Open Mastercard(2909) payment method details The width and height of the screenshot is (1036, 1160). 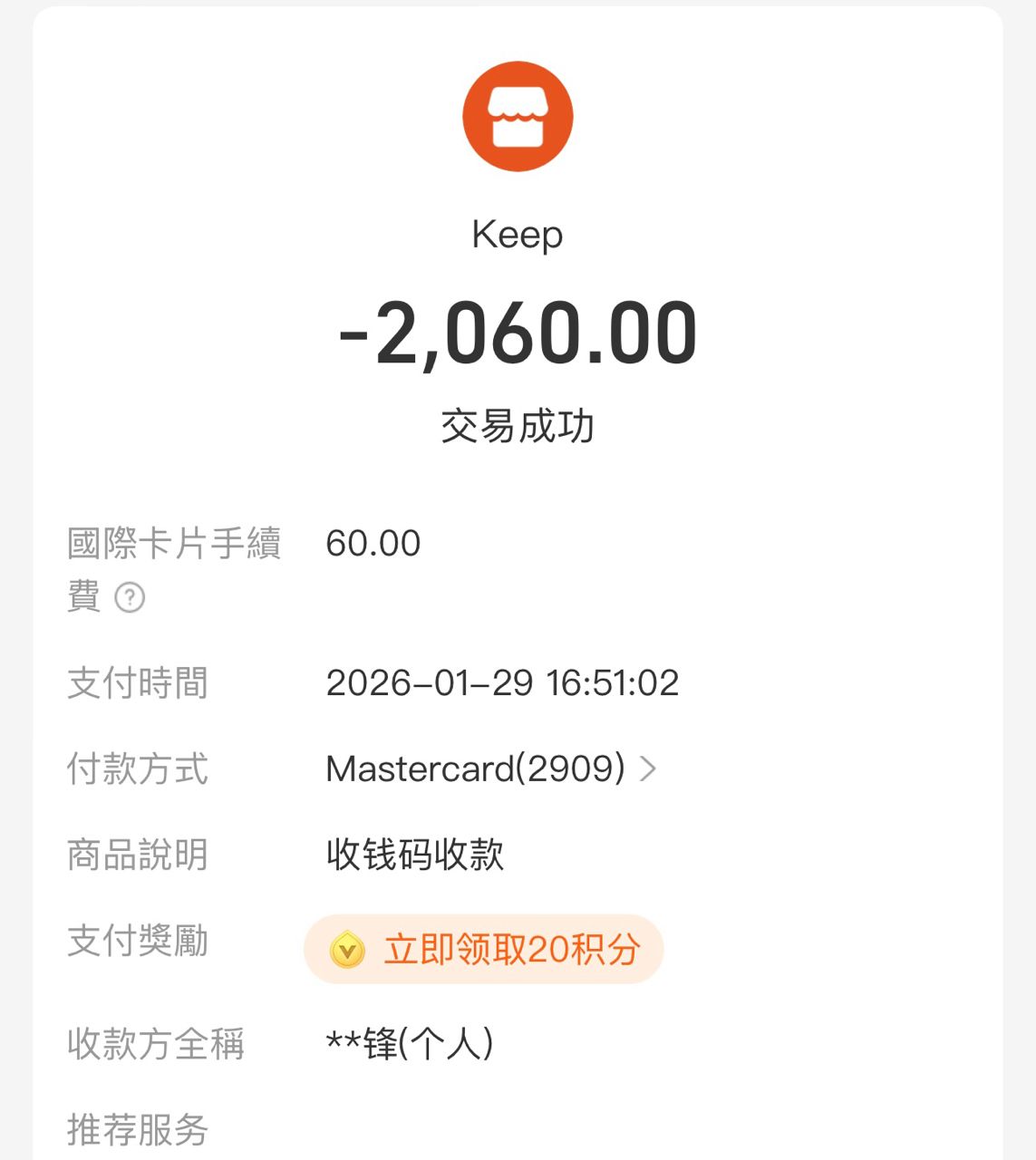click(x=490, y=769)
